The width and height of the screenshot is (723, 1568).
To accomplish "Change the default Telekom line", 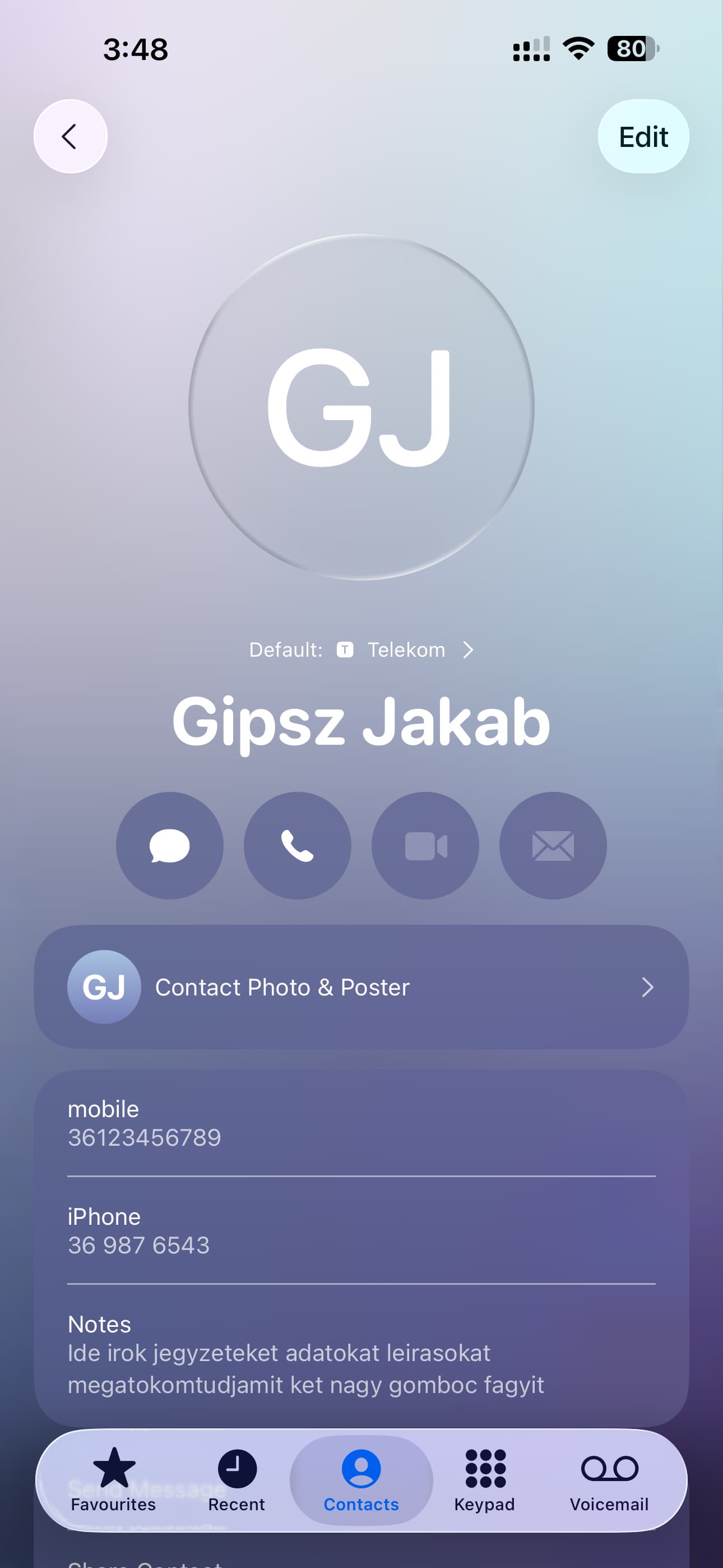I will (x=361, y=650).
